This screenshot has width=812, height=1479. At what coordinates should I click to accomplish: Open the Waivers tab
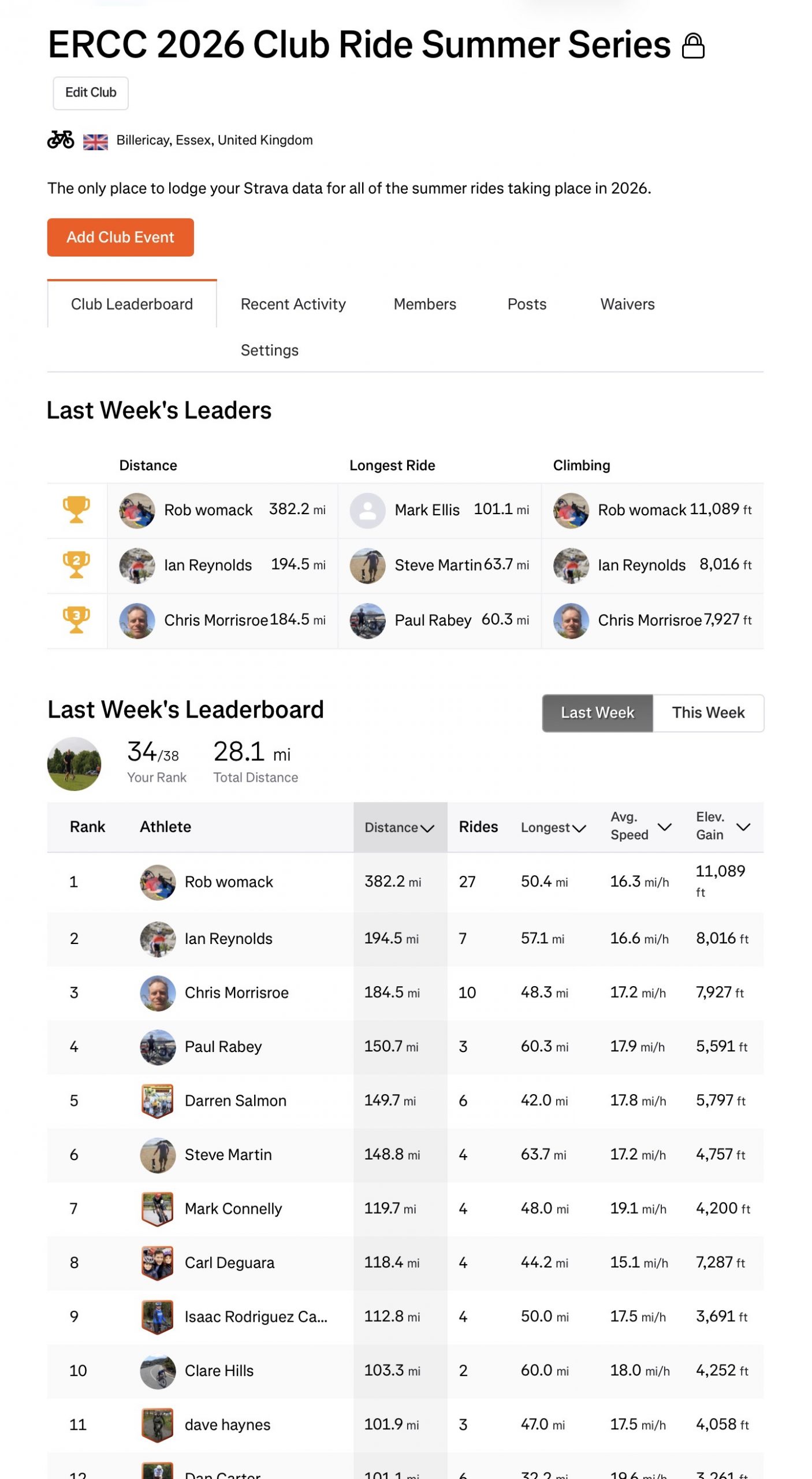pos(627,304)
